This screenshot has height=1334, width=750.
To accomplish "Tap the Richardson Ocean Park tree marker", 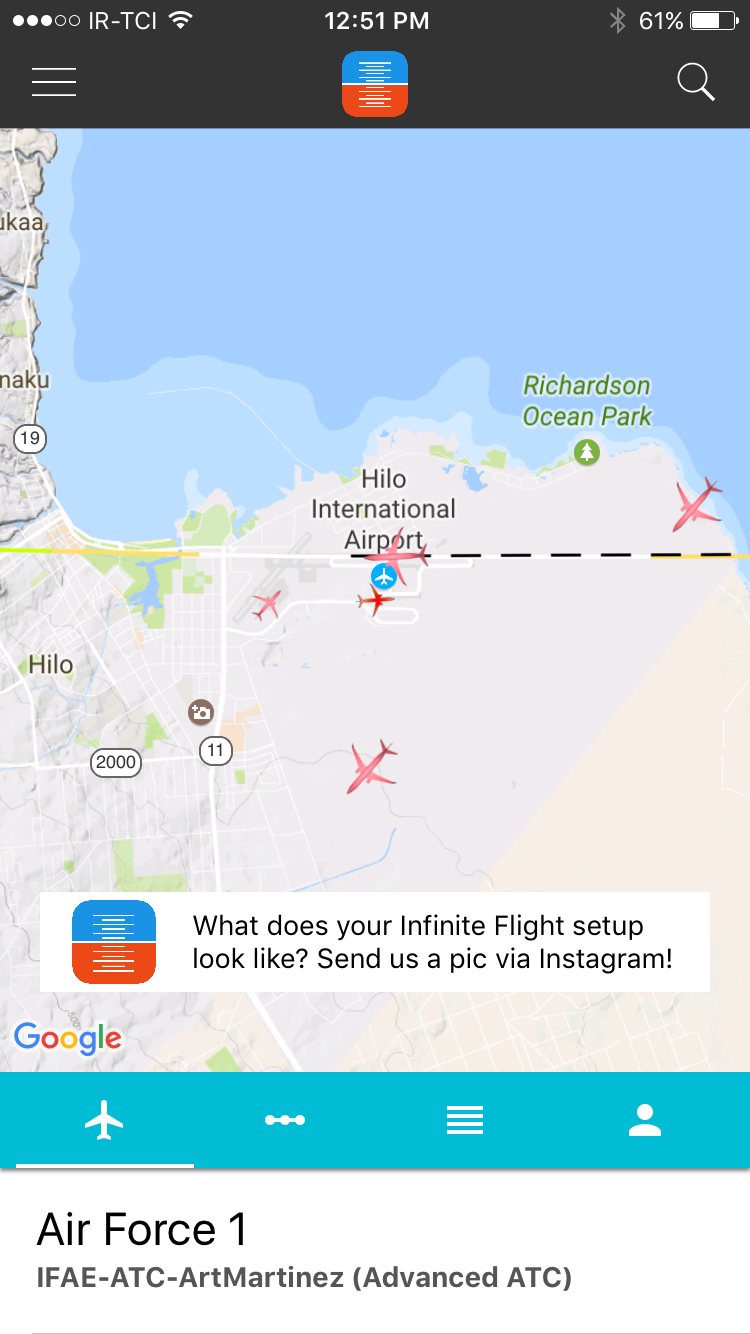I will click(x=587, y=452).
